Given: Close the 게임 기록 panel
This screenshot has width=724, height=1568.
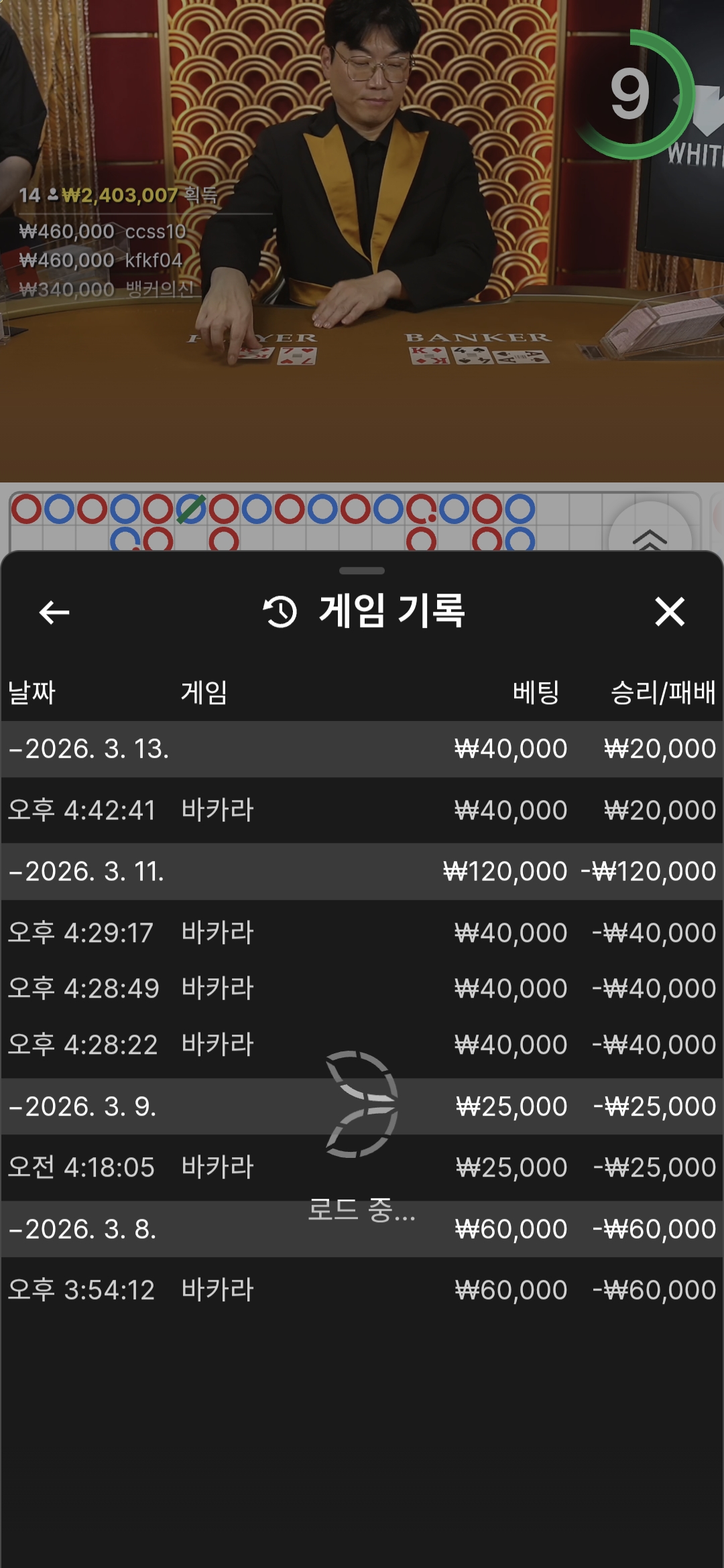Looking at the screenshot, I should 669,612.
